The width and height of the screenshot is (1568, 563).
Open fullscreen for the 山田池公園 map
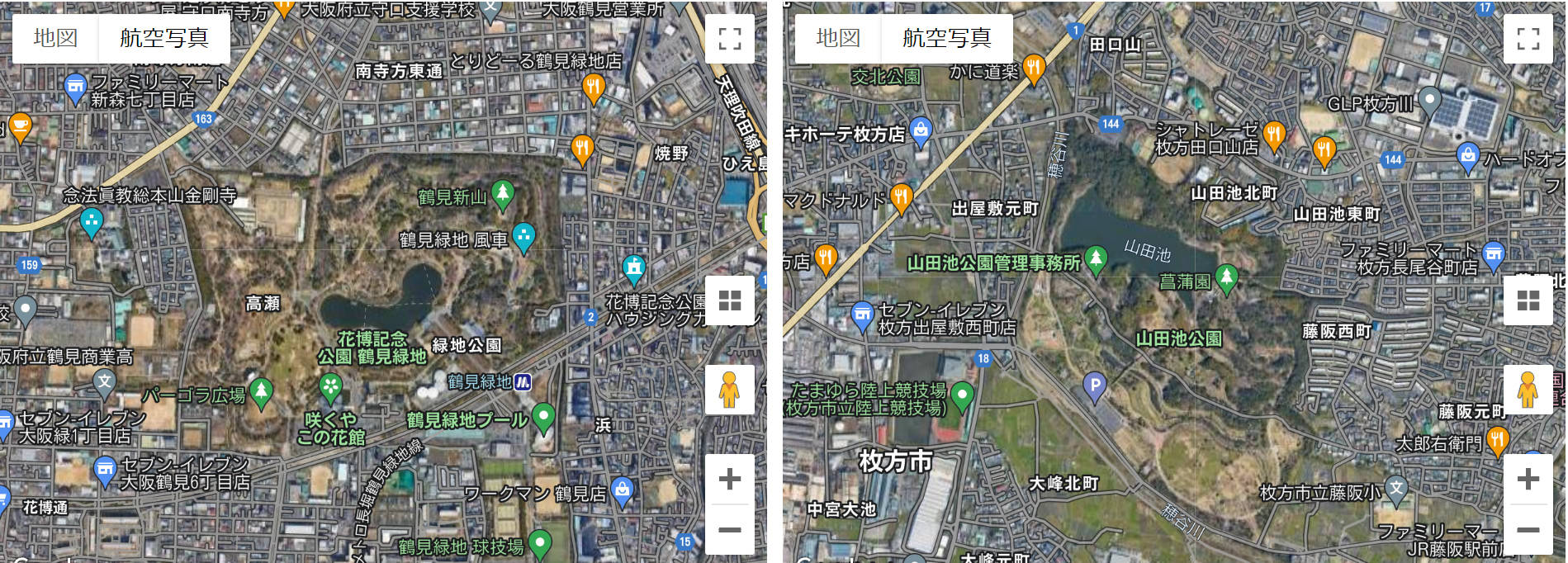(1528, 39)
